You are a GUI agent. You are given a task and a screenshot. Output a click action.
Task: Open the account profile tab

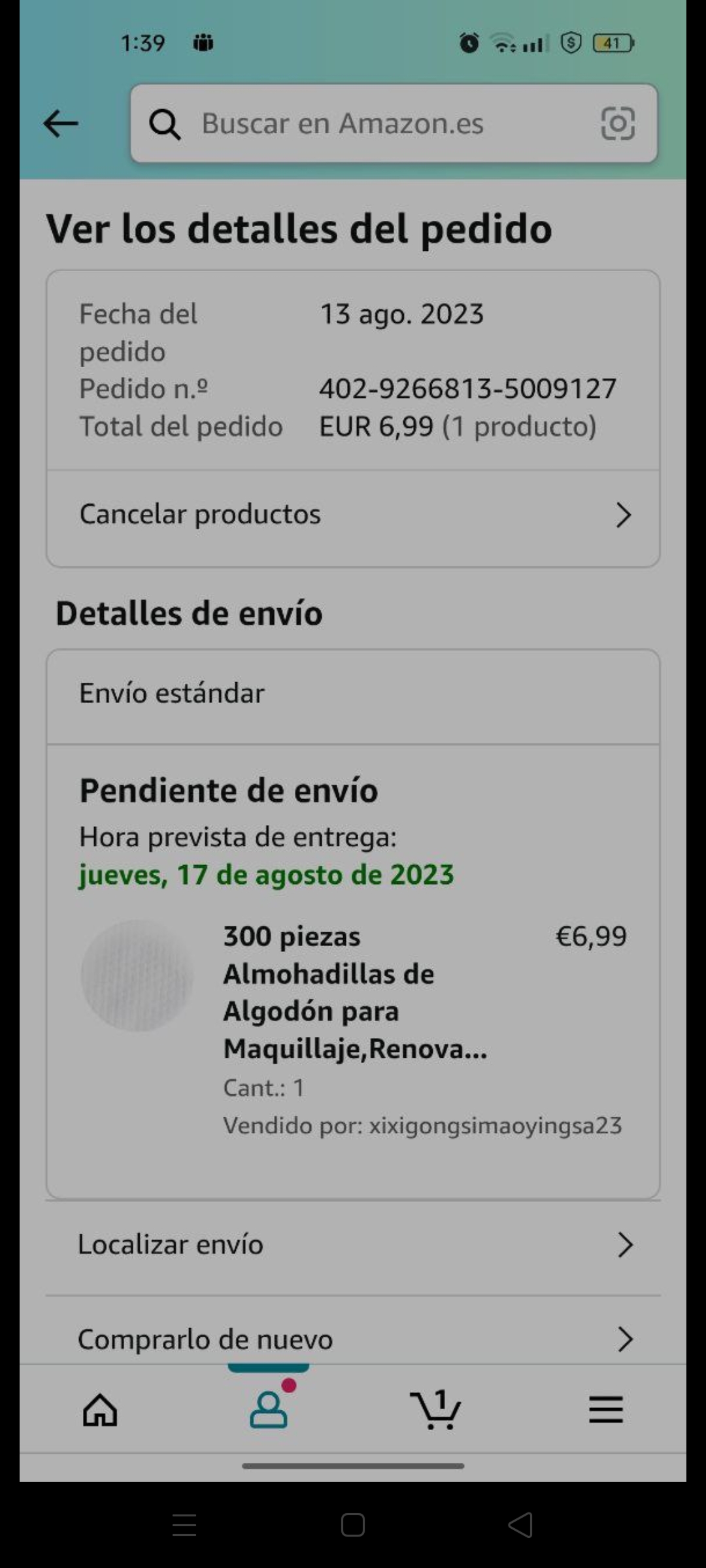coord(268,1409)
